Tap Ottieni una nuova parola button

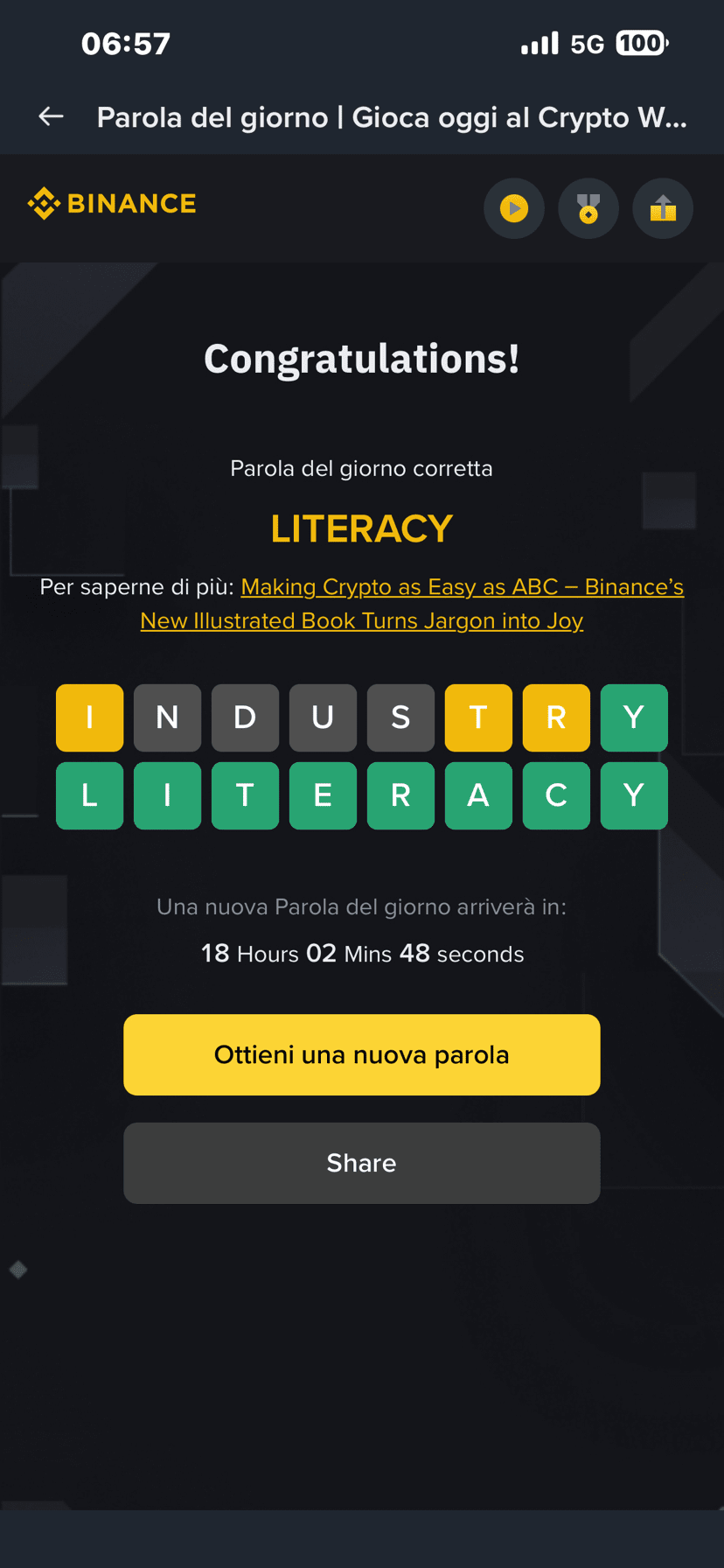[x=361, y=1054]
